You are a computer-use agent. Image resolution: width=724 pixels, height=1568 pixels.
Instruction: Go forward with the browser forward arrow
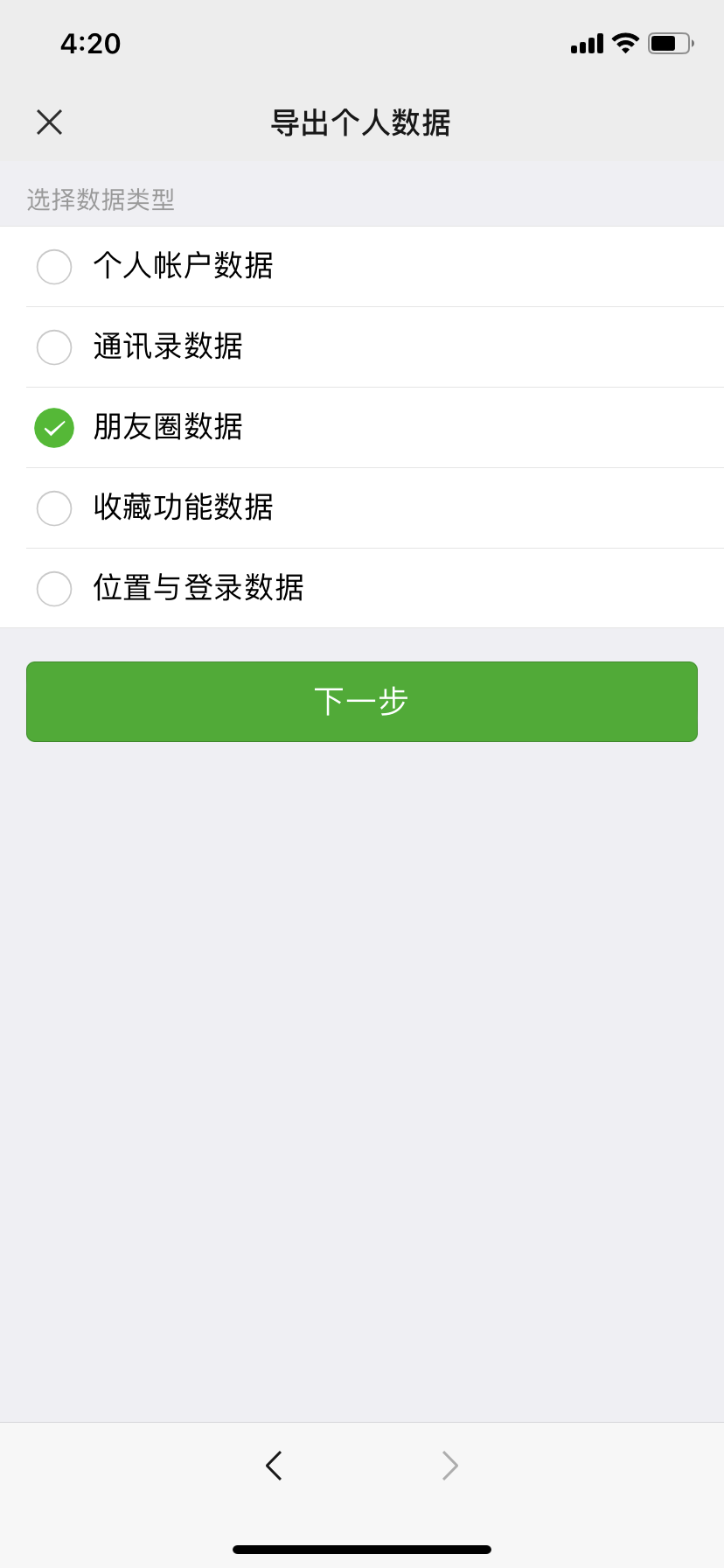[450, 1466]
